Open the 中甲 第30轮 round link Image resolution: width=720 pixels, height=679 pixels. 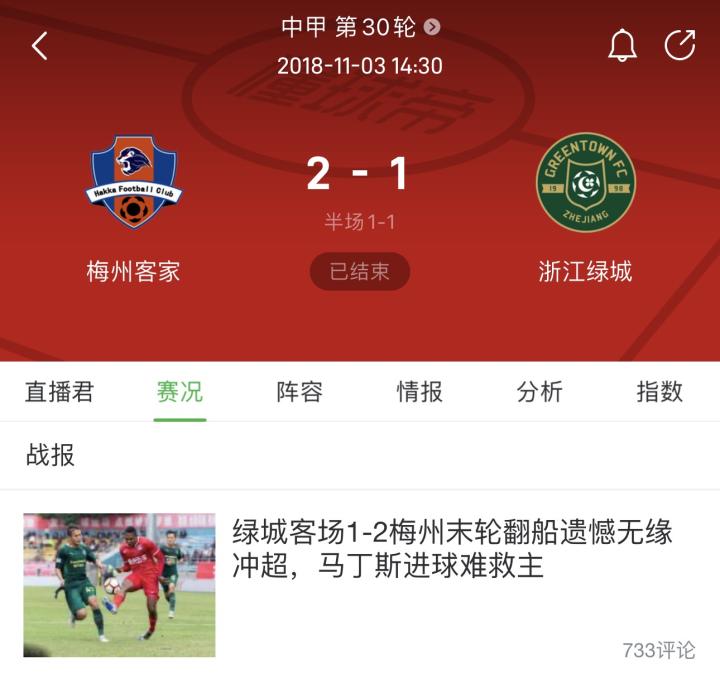tap(360, 27)
